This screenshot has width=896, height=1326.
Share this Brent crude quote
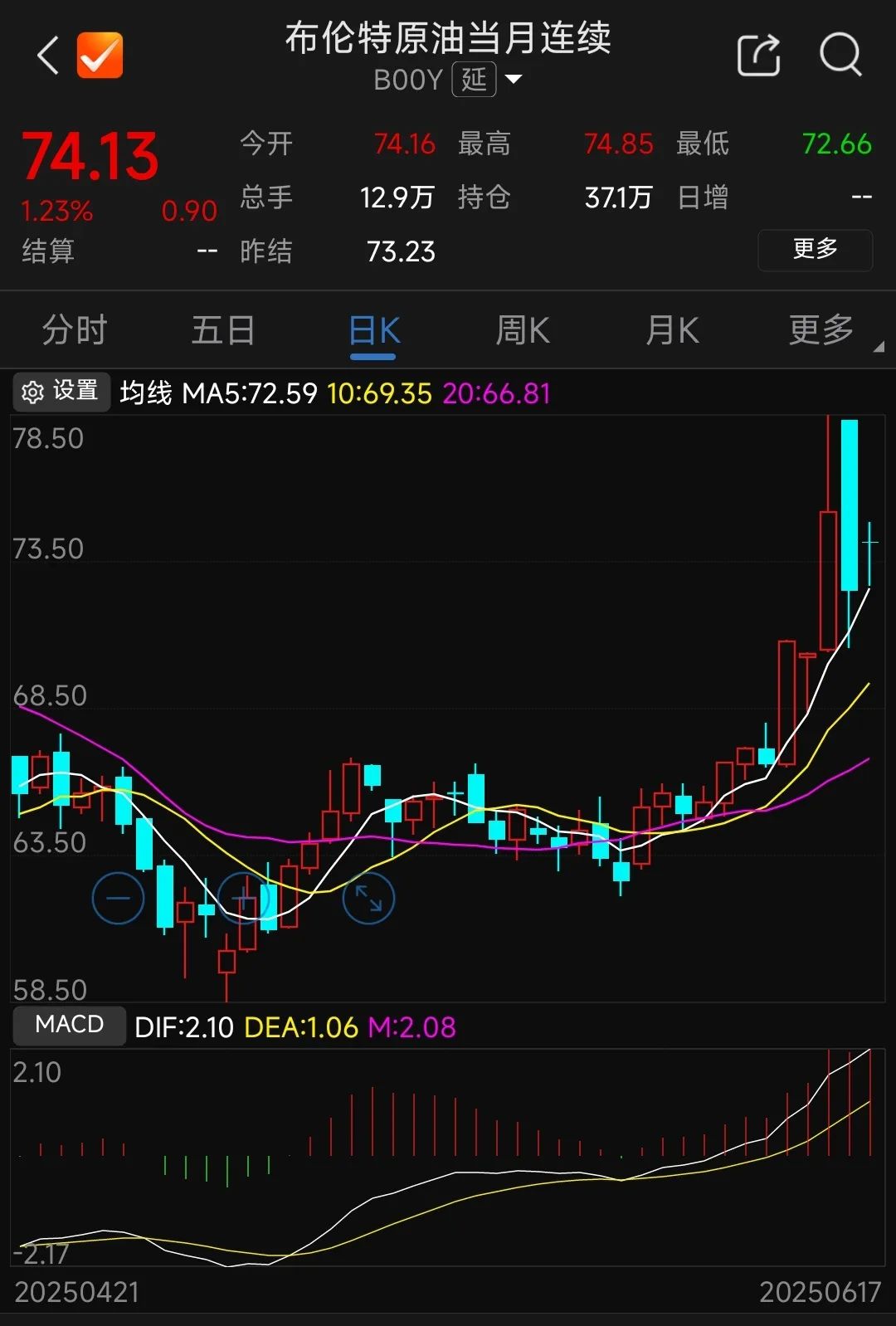point(758,56)
